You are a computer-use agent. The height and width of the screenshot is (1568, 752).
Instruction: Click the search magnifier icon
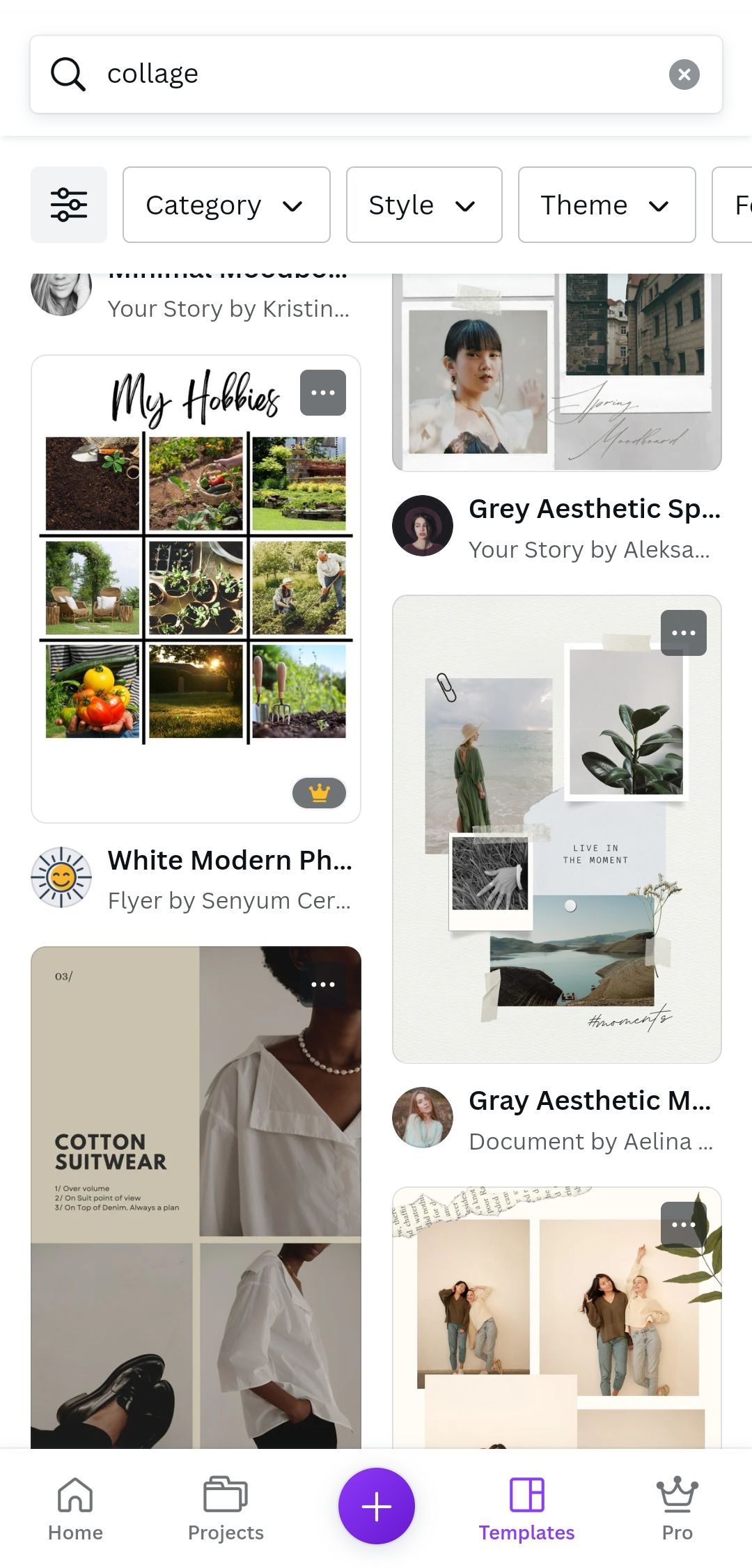[66, 74]
